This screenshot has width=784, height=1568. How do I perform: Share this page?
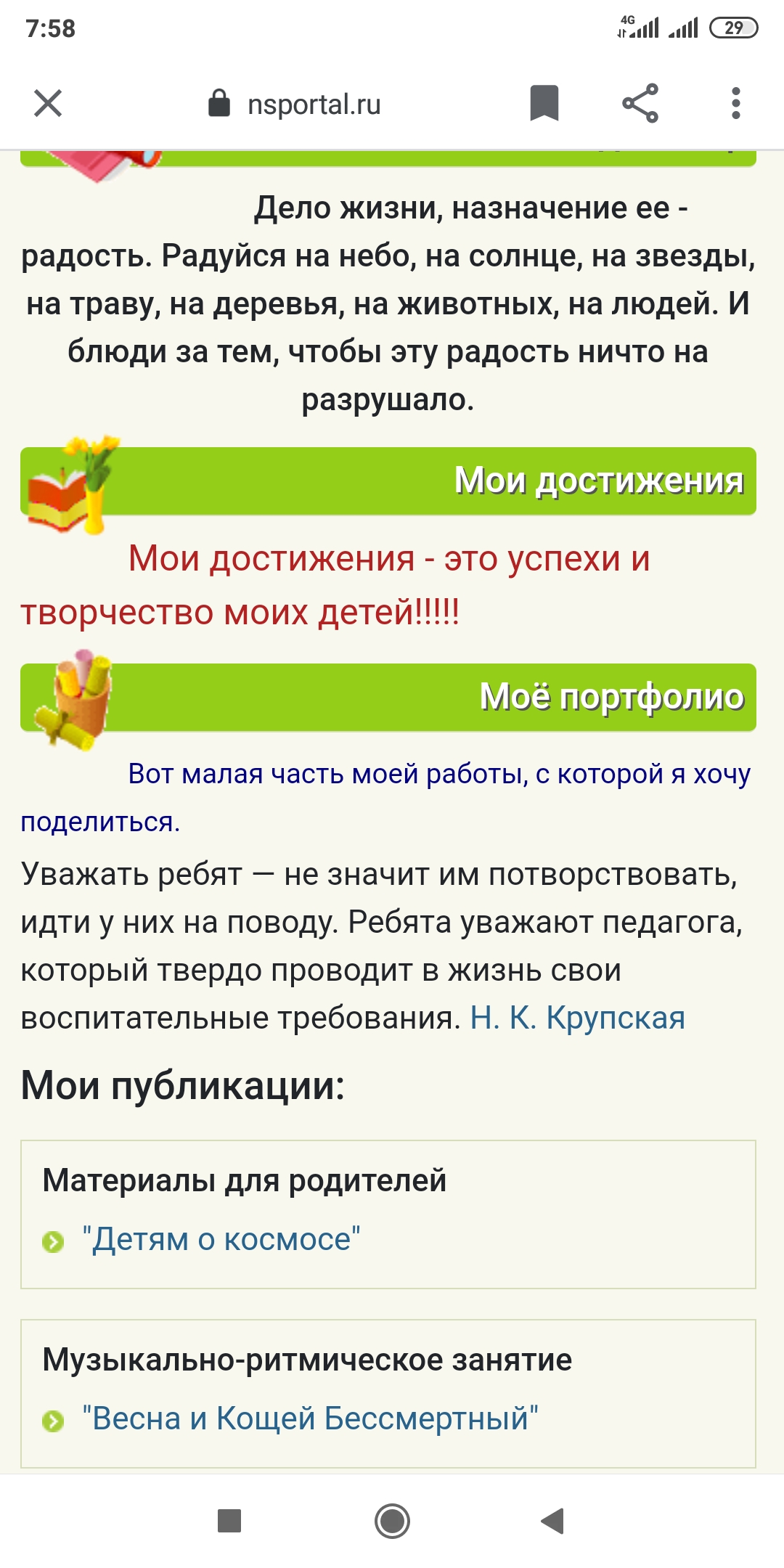[x=640, y=103]
